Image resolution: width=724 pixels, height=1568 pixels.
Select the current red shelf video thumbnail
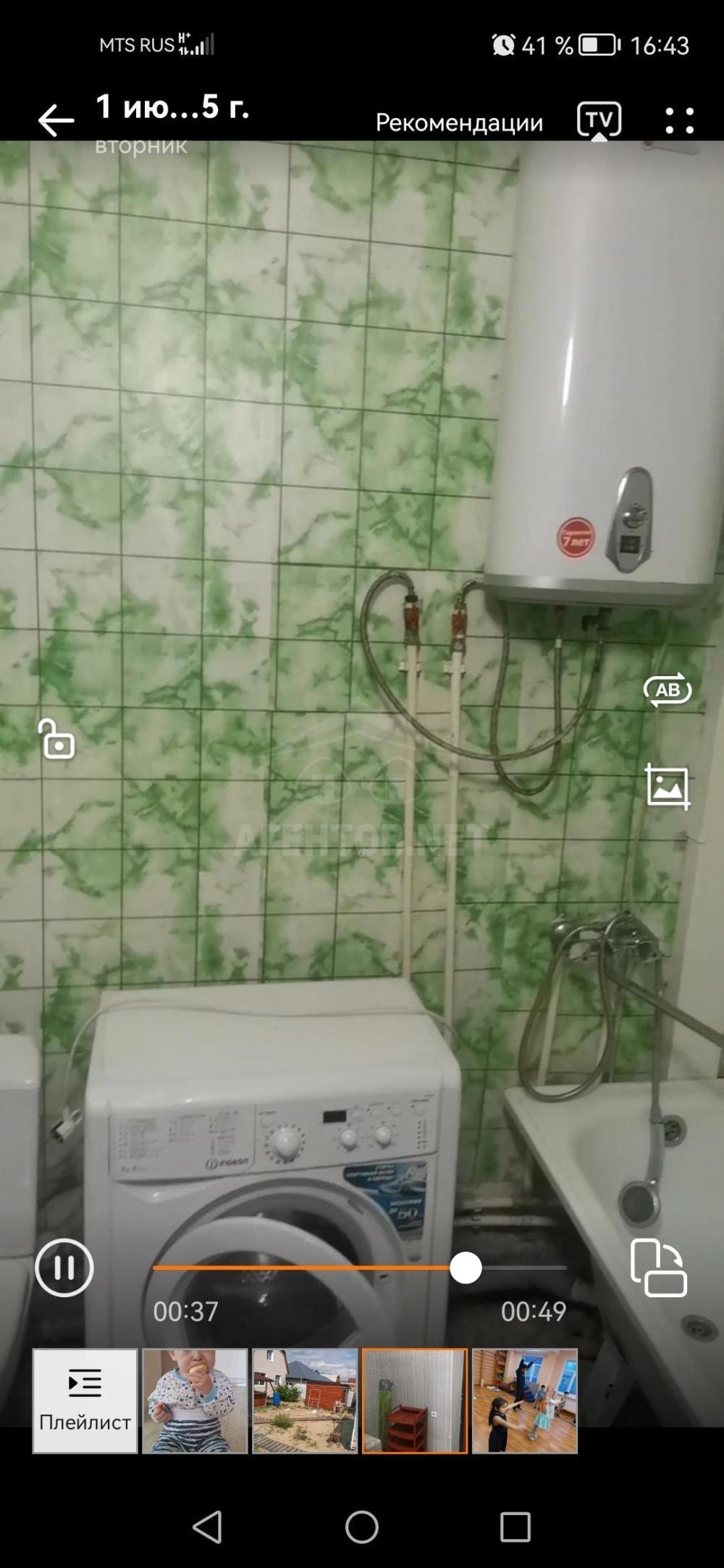(415, 1401)
